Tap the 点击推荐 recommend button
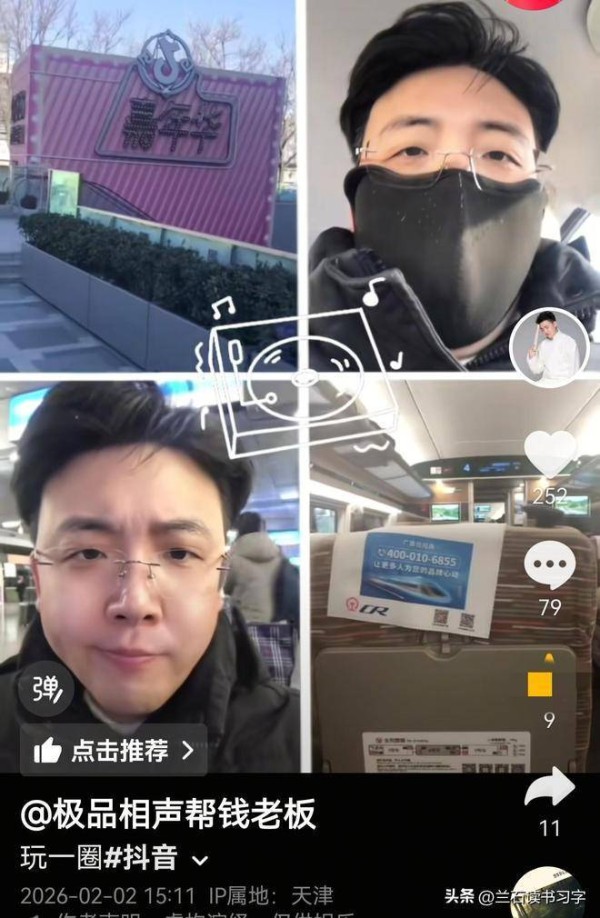 [x=114, y=750]
